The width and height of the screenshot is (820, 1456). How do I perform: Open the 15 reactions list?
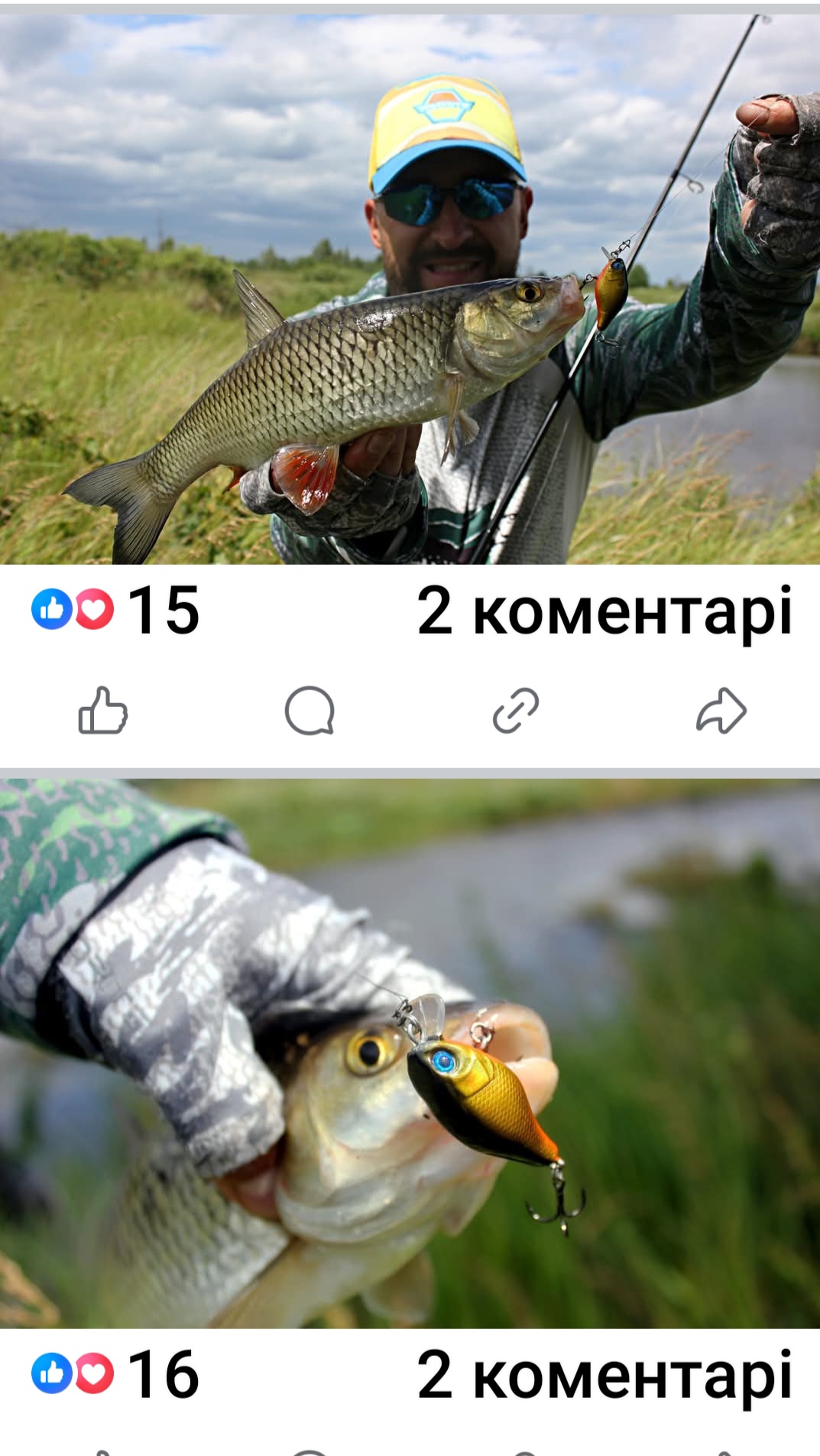[115, 609]
